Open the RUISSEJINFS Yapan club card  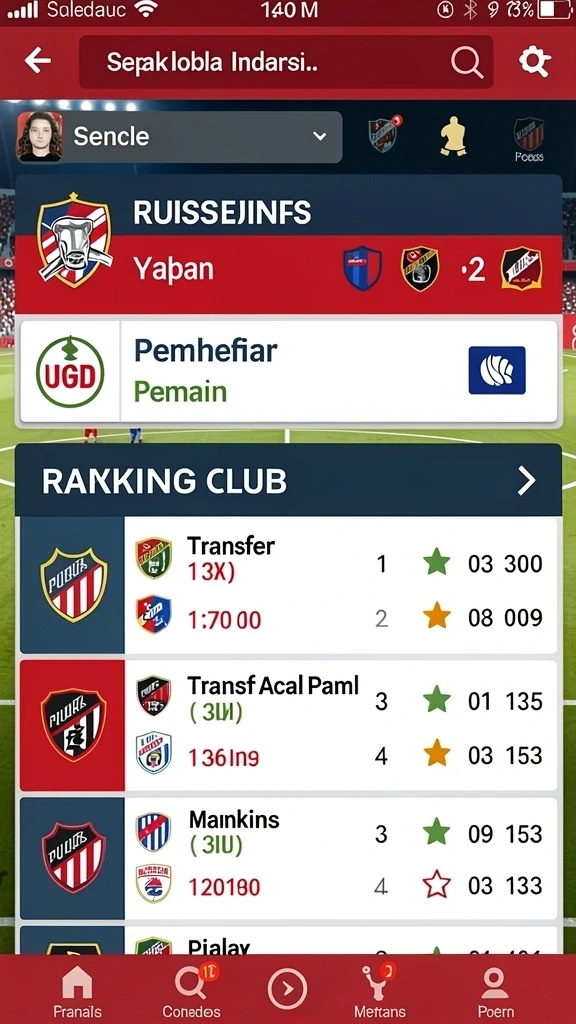click(x=288, y=244)
